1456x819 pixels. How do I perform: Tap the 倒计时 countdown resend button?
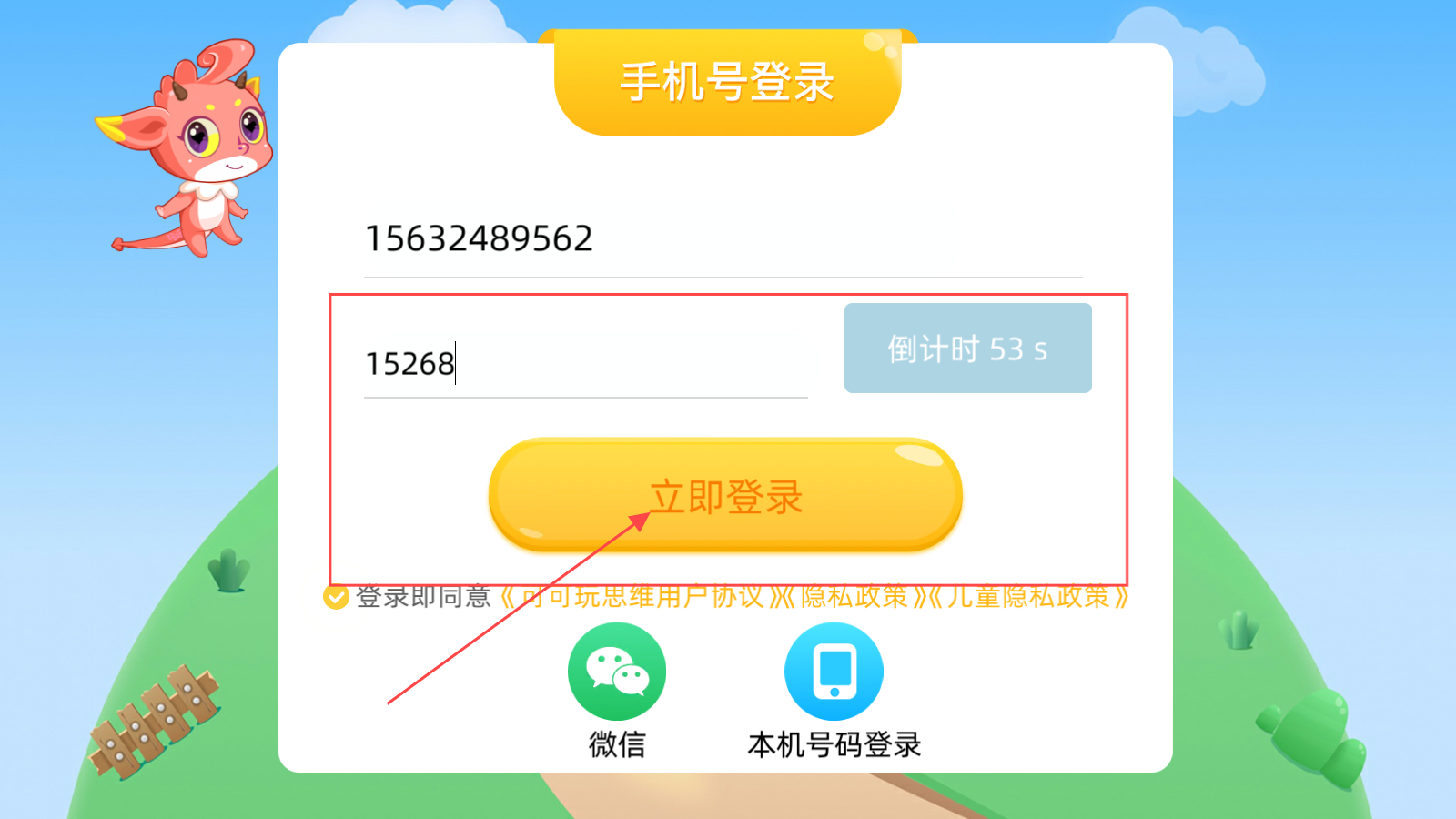[x=967, y=349]
